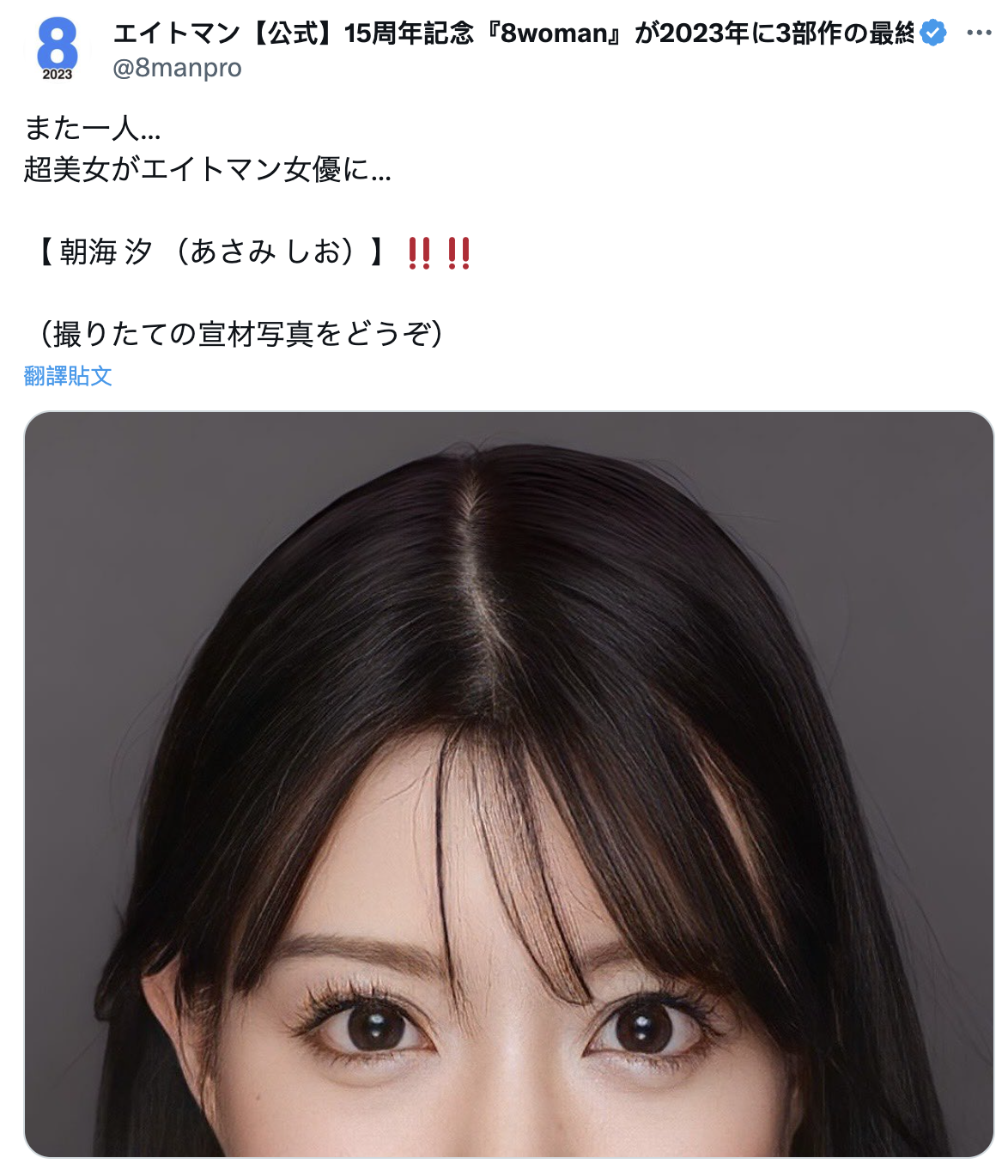Open the attached promotional photo

point(508,784)
